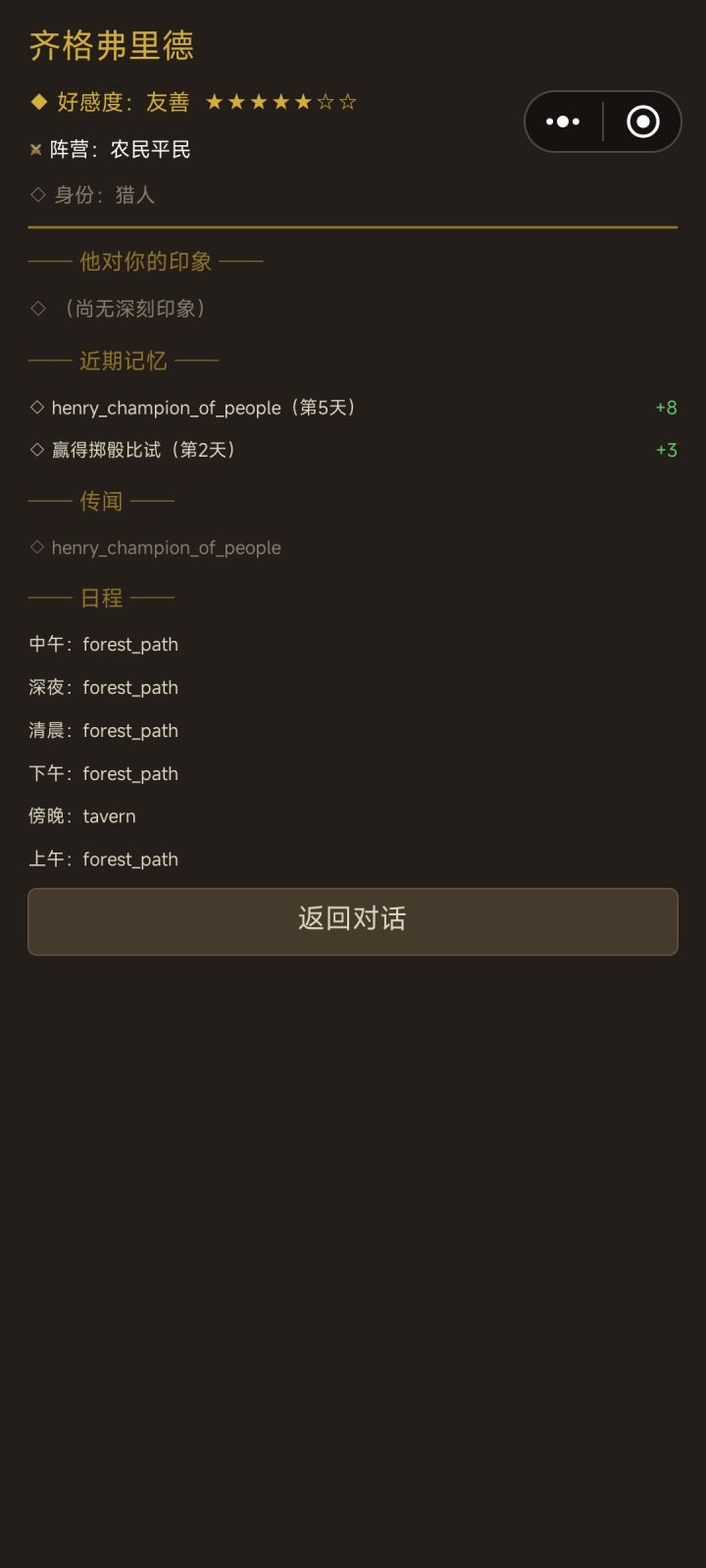This screenshot has width=706, height=1568.
Task: Click the ◇ marker before henry_champion_of_people memory
Action: 37,408
